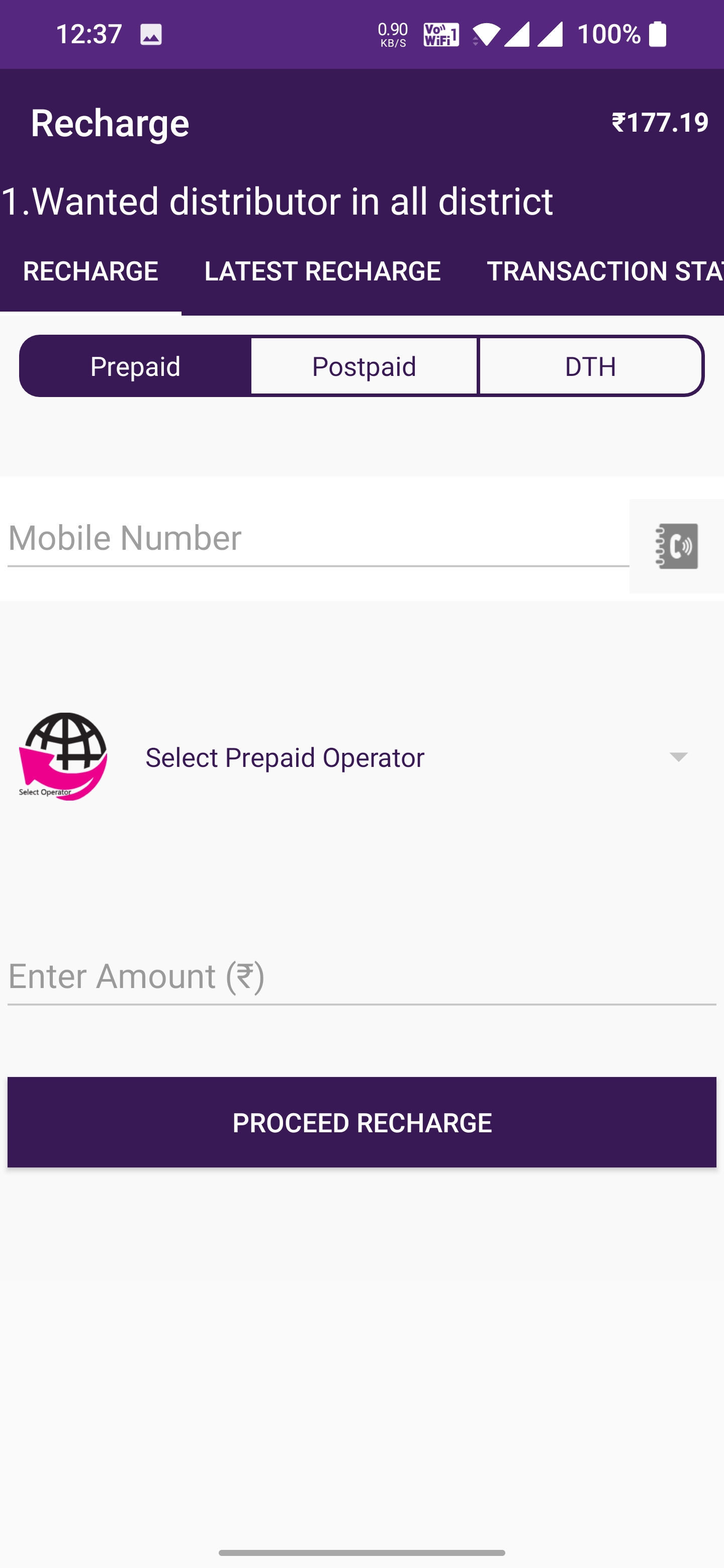
Task: Switch to the Latest Recharge tab
Action: [322, 271]
